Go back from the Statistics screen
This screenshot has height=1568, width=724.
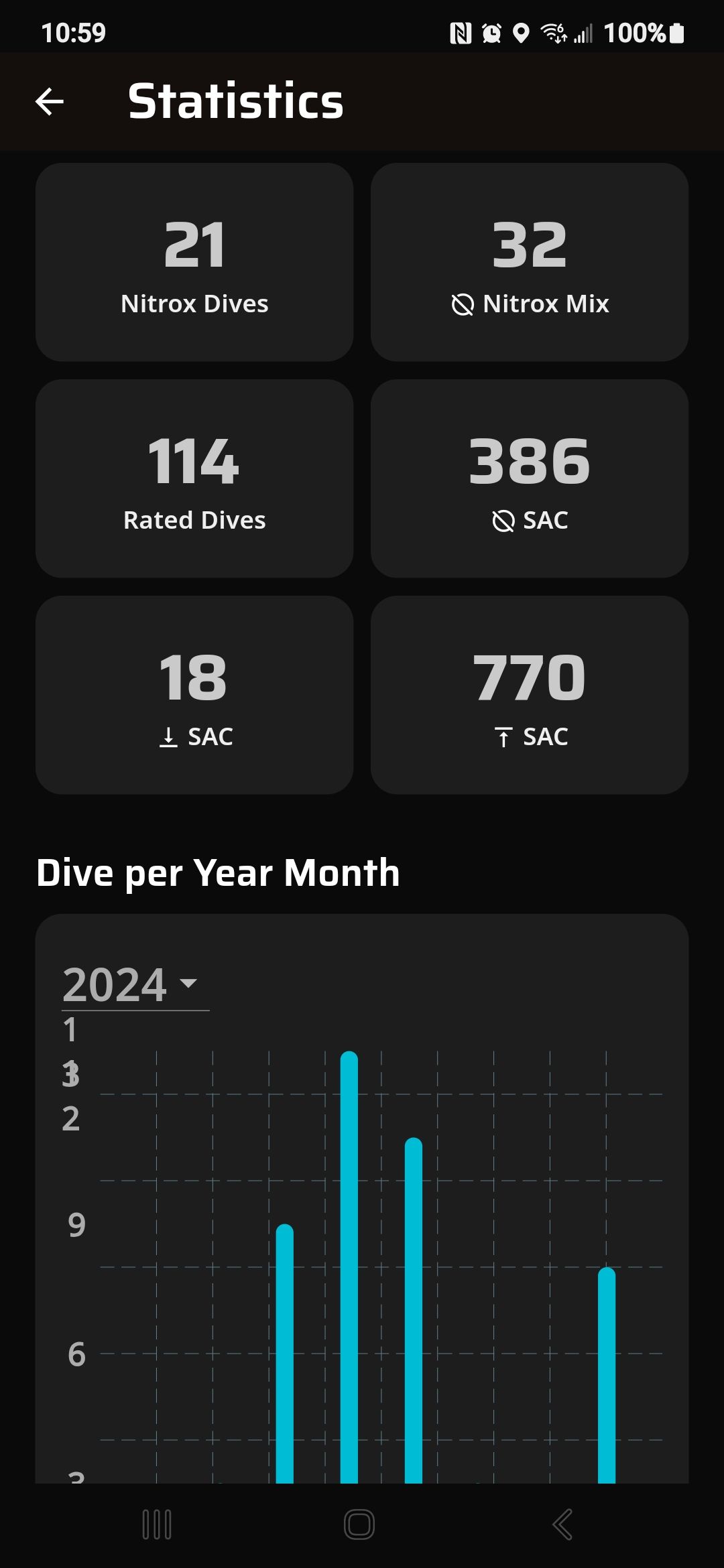click(x=50, y=102)
